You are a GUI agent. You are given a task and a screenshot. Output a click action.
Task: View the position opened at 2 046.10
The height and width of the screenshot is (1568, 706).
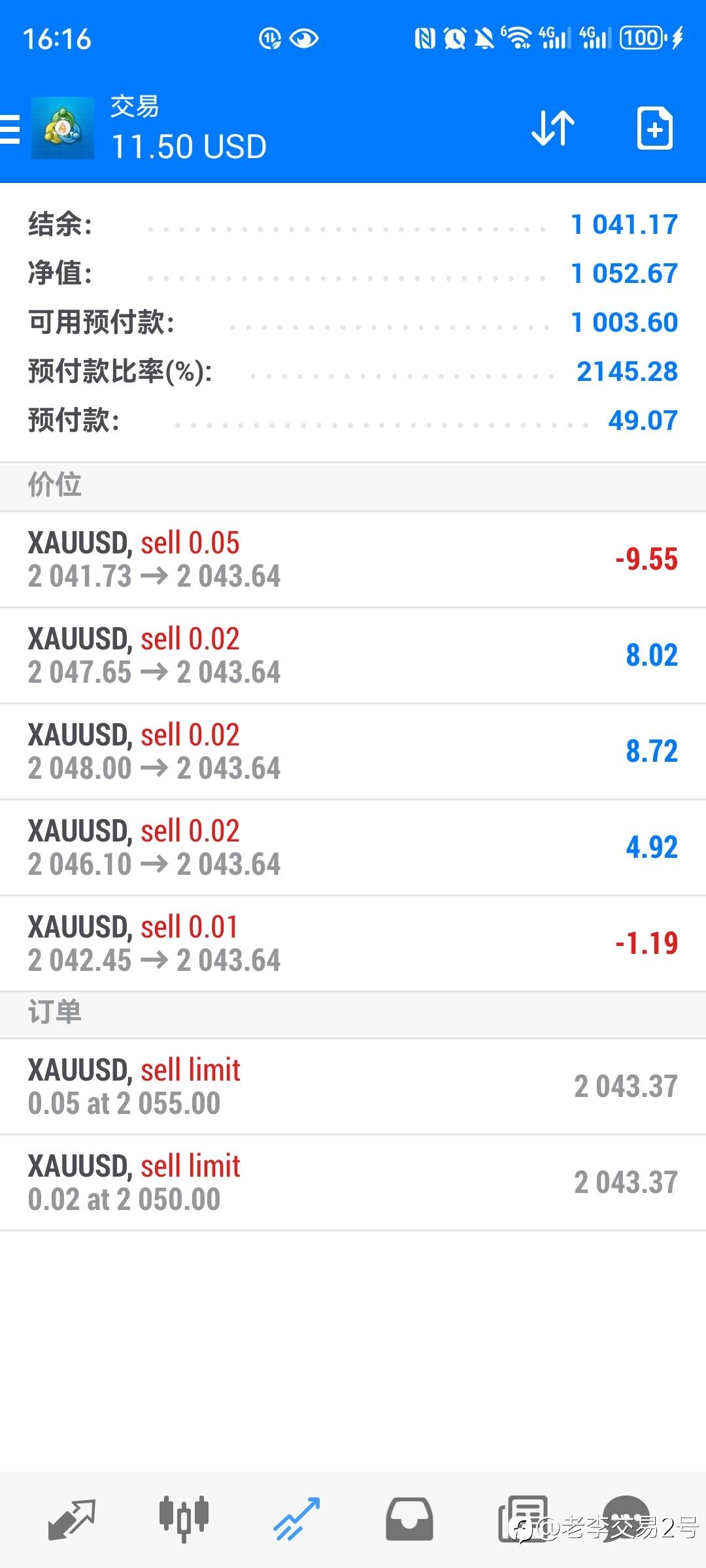[353, 847]
